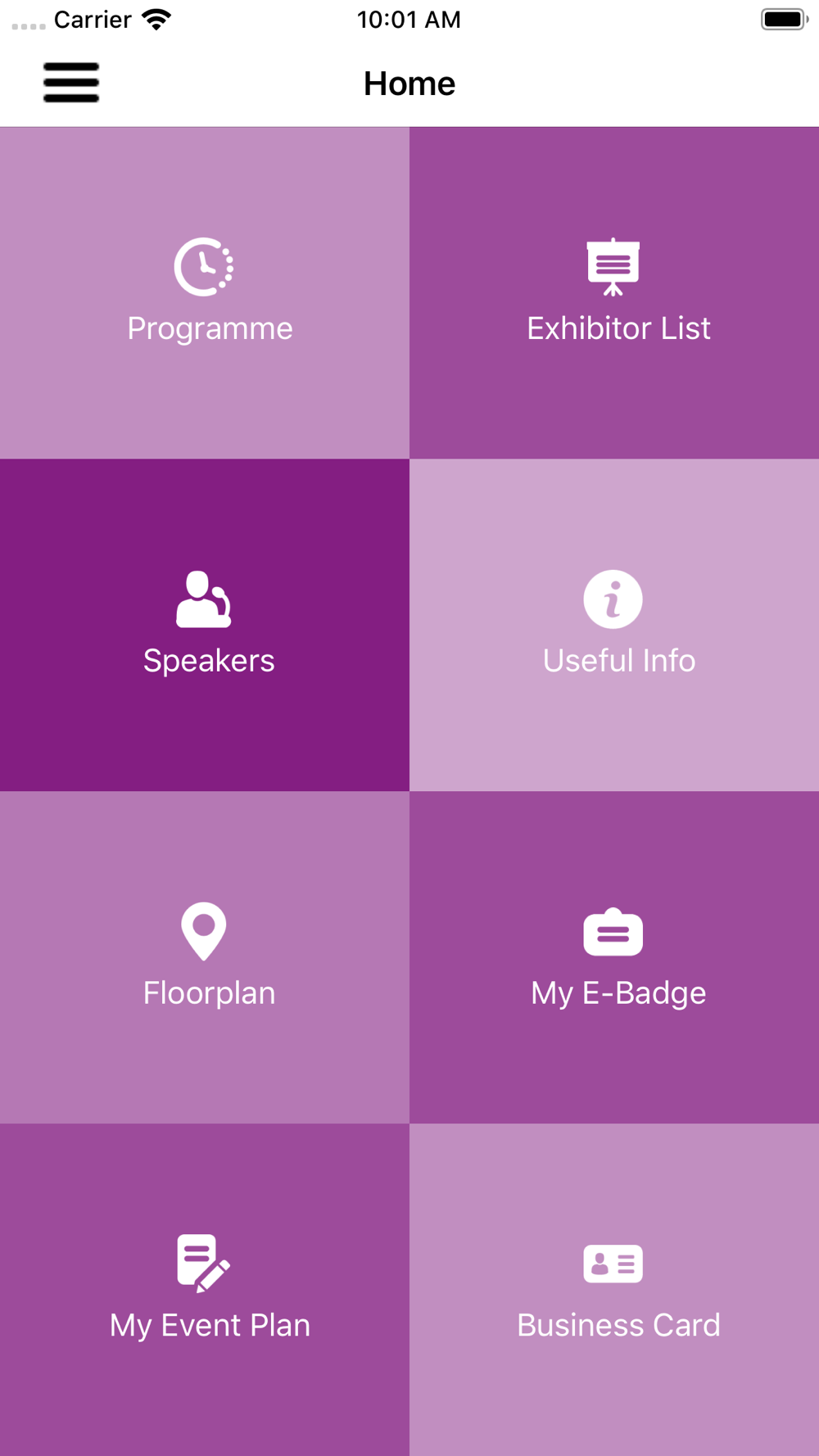Show the Floorplan
Image resolution: width=819 pixels, height=1456 pixels.
point(205,957)
